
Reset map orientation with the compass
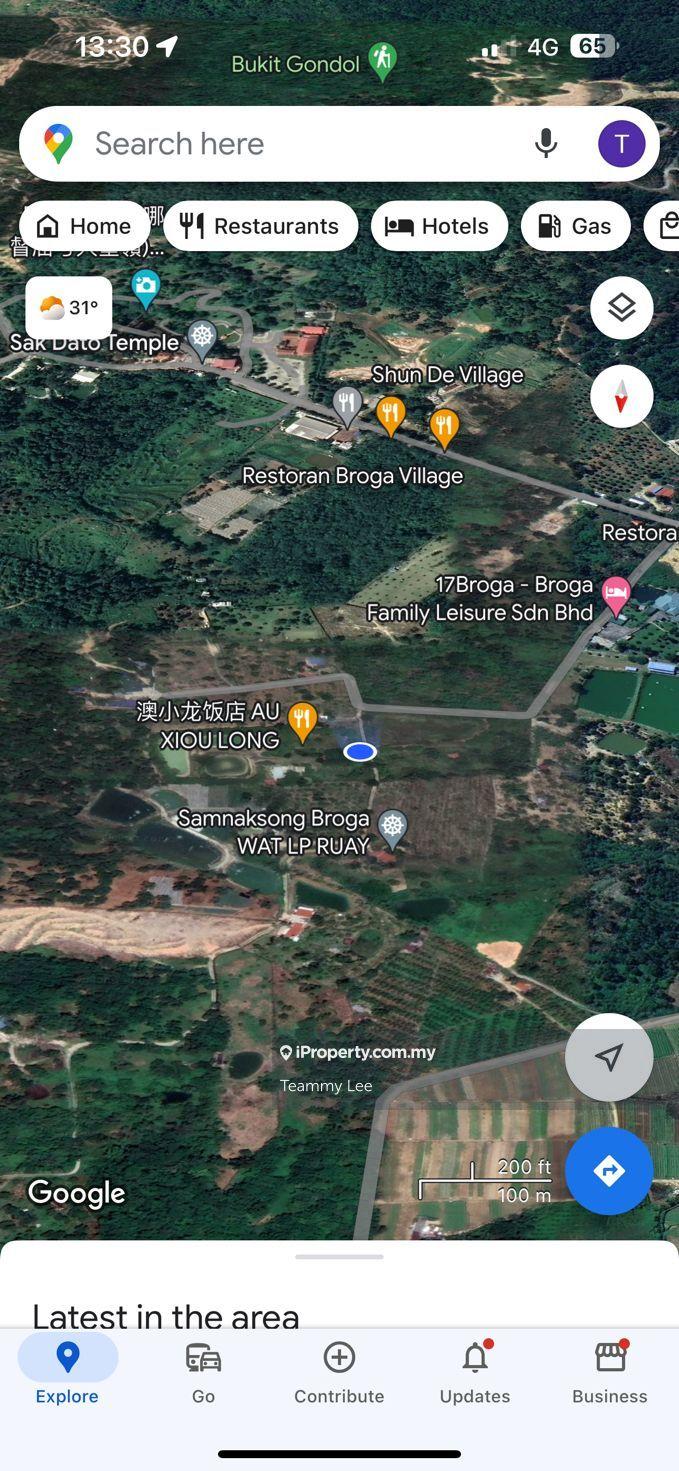click(621, 397)
